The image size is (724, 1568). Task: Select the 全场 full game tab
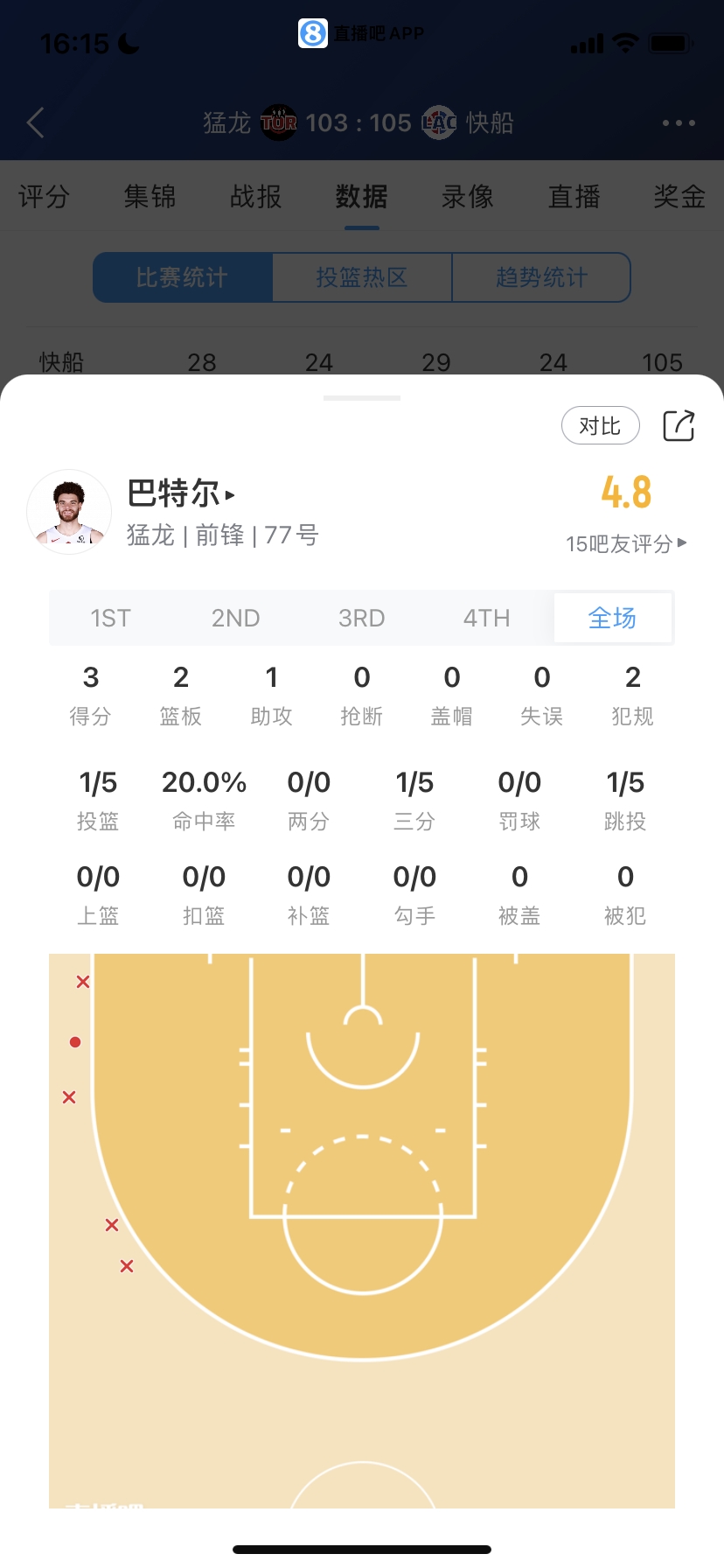(x=612, y=619)
